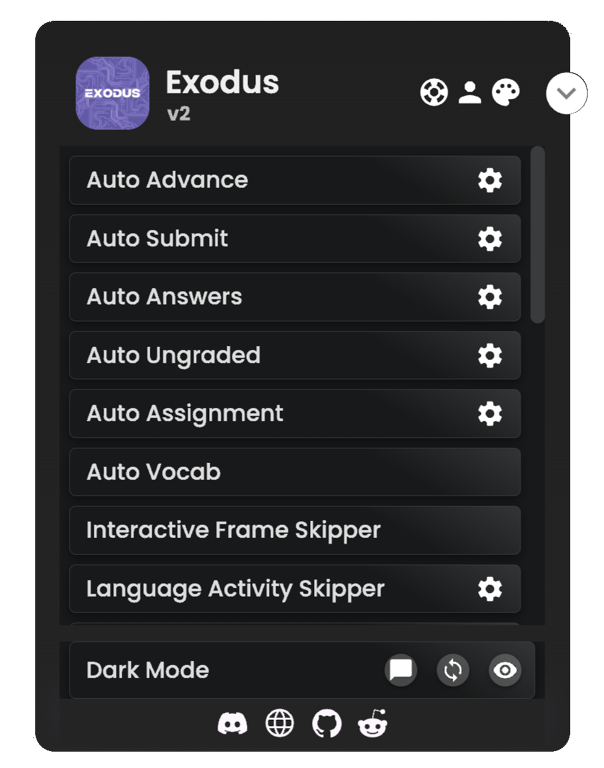Open Auto Submit gear settings
Screen dimensions: 604x768
click(x=489, y=238)
